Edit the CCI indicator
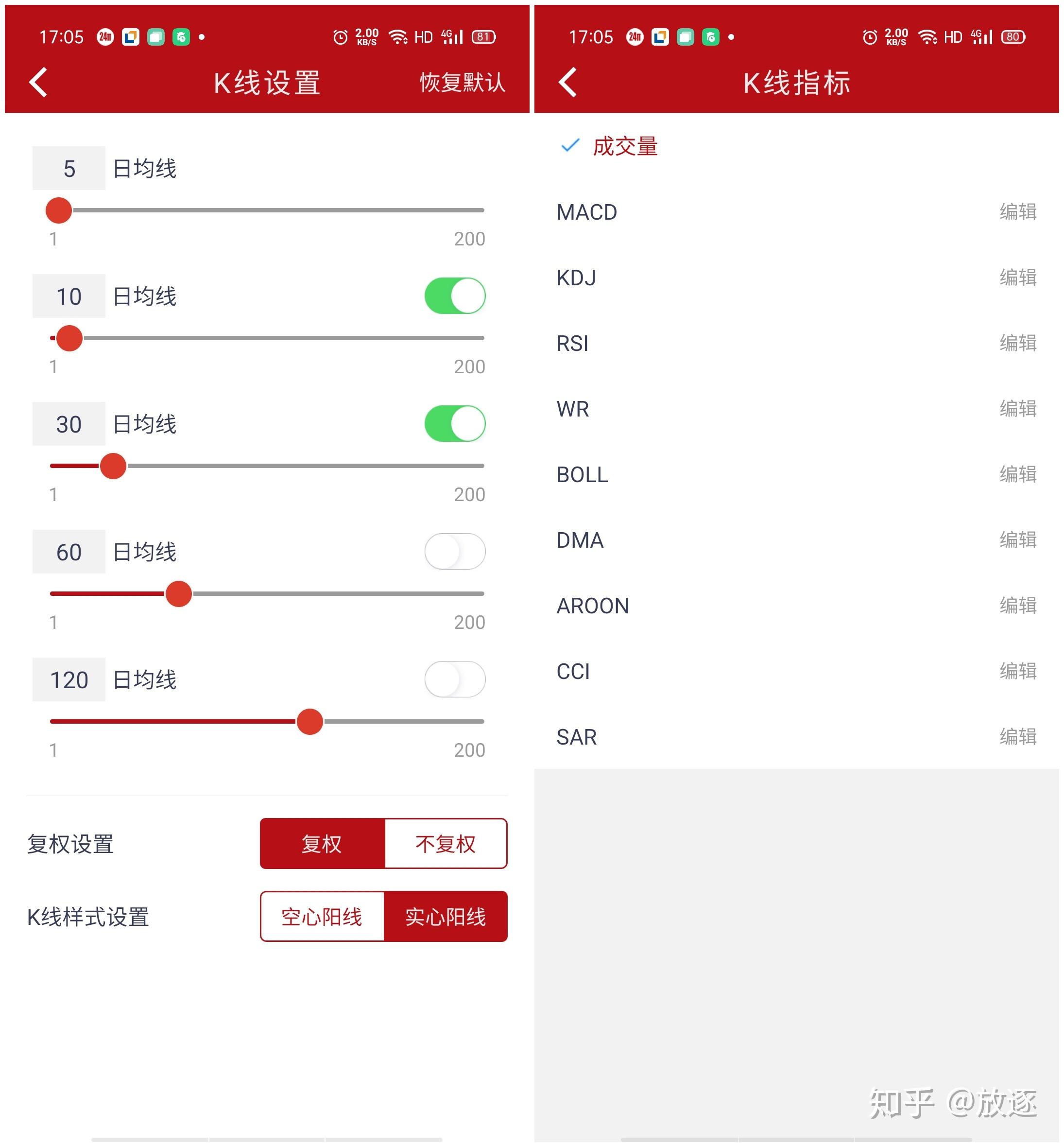Viewport: 1064px width, 1147px height. pyautogui.click(x=1017, y=671)
